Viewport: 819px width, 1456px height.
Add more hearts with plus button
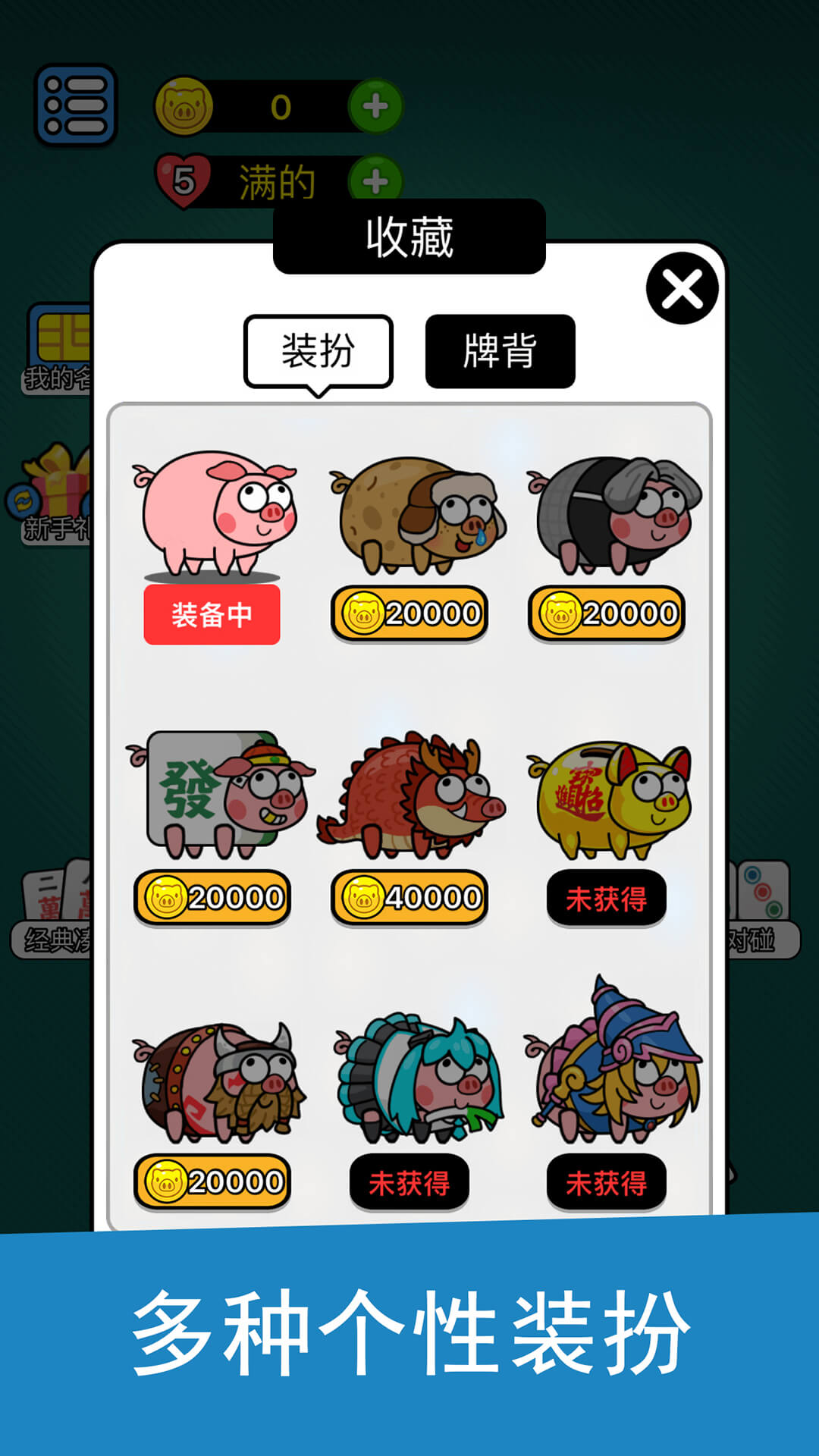pos(375,181)
